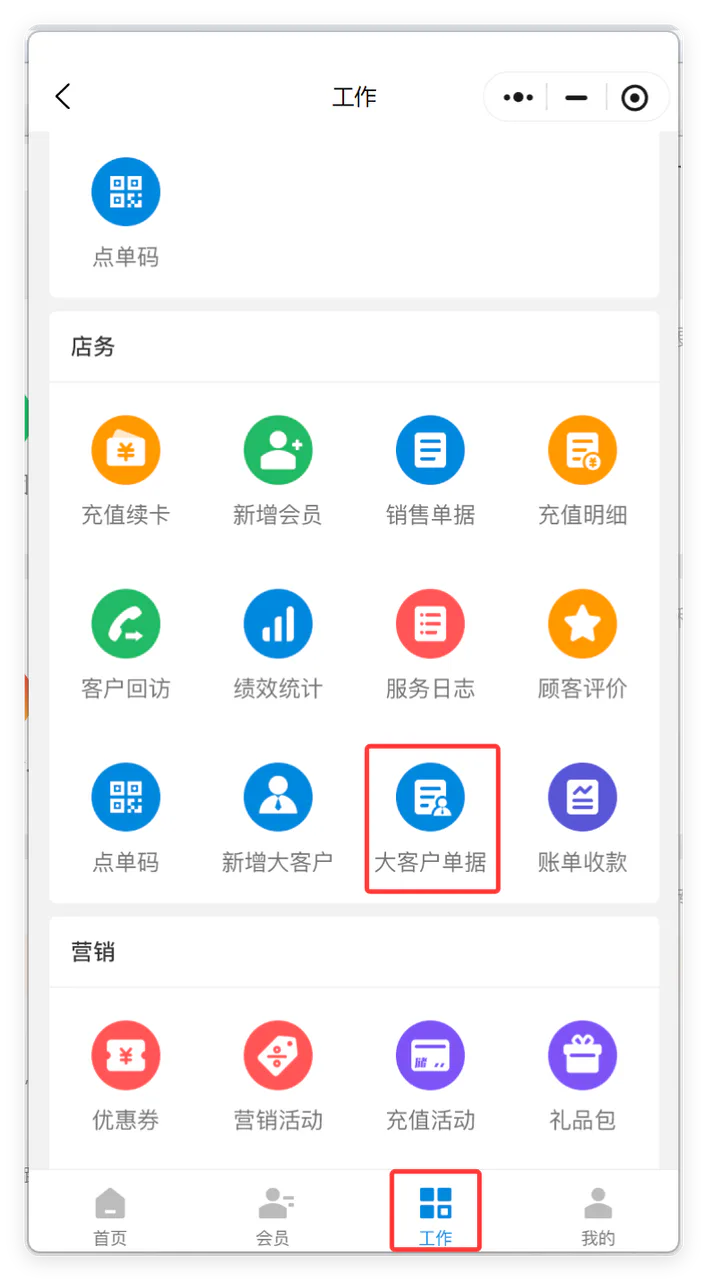Open 礼品包
707x1280 pixels.
582,1077
